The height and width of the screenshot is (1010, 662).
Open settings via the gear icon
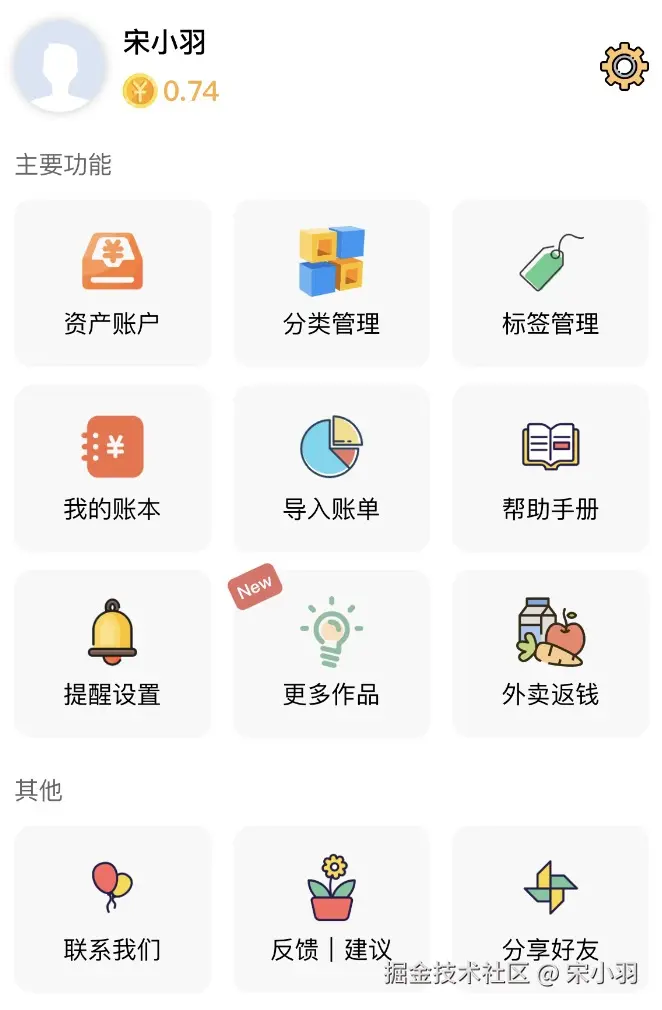click(624, 67)
